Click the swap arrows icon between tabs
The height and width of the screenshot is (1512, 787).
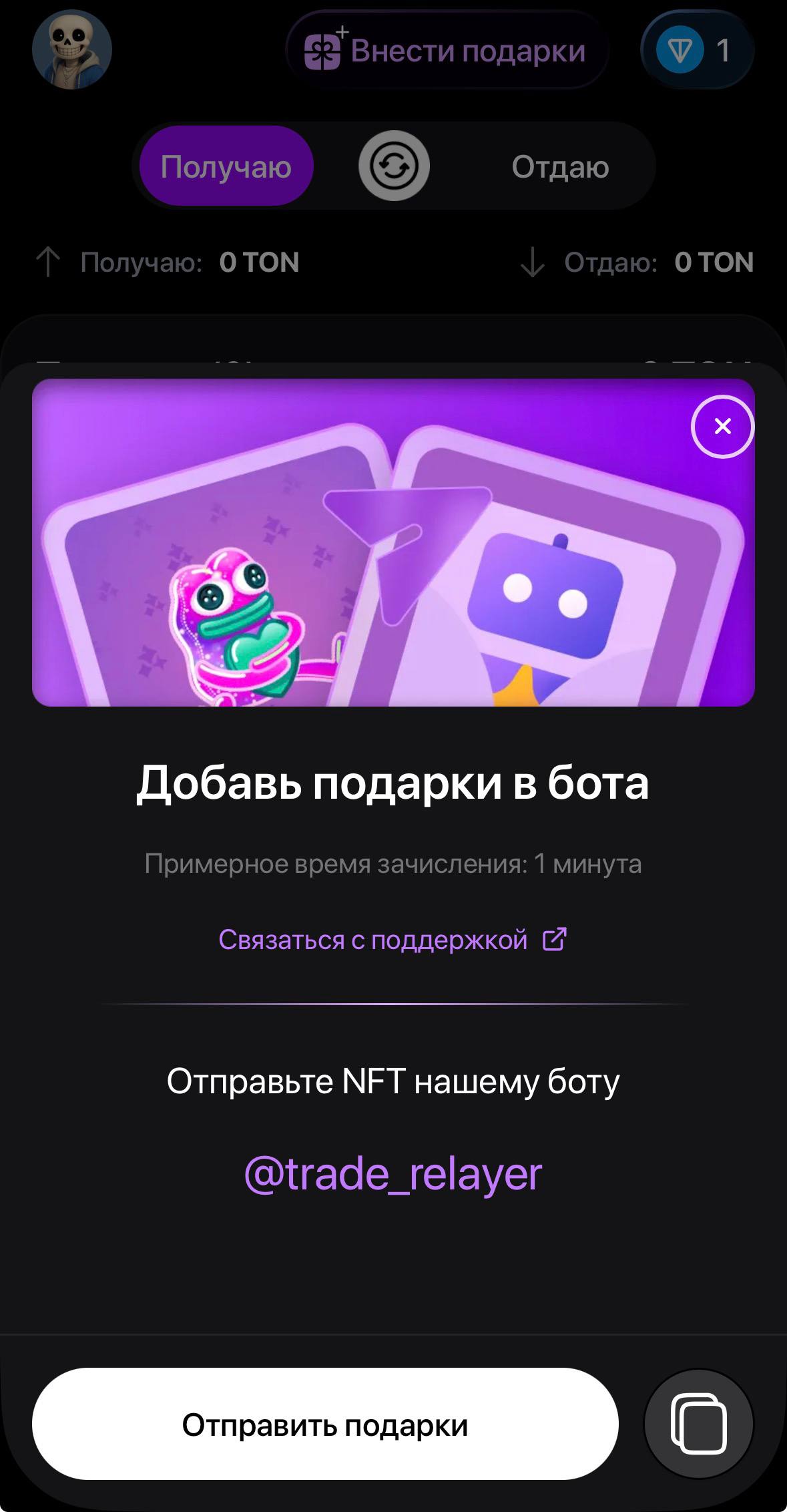pos(394,166)
